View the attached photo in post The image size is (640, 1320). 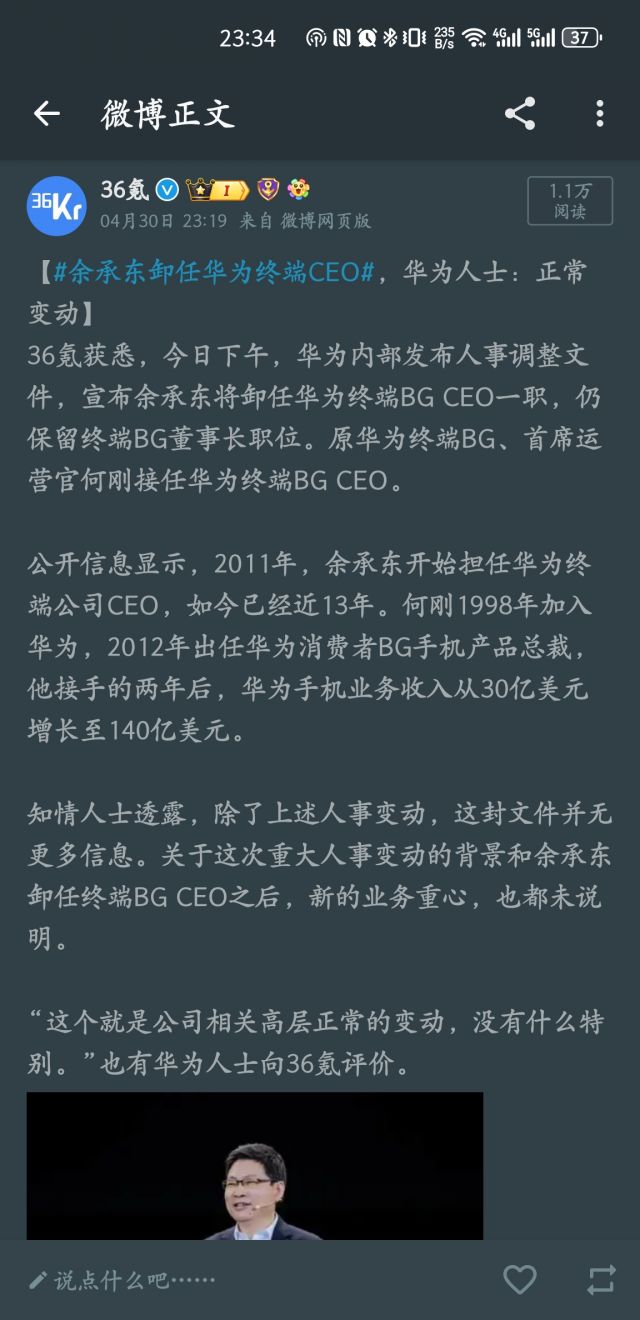[x=255, y=1166]
